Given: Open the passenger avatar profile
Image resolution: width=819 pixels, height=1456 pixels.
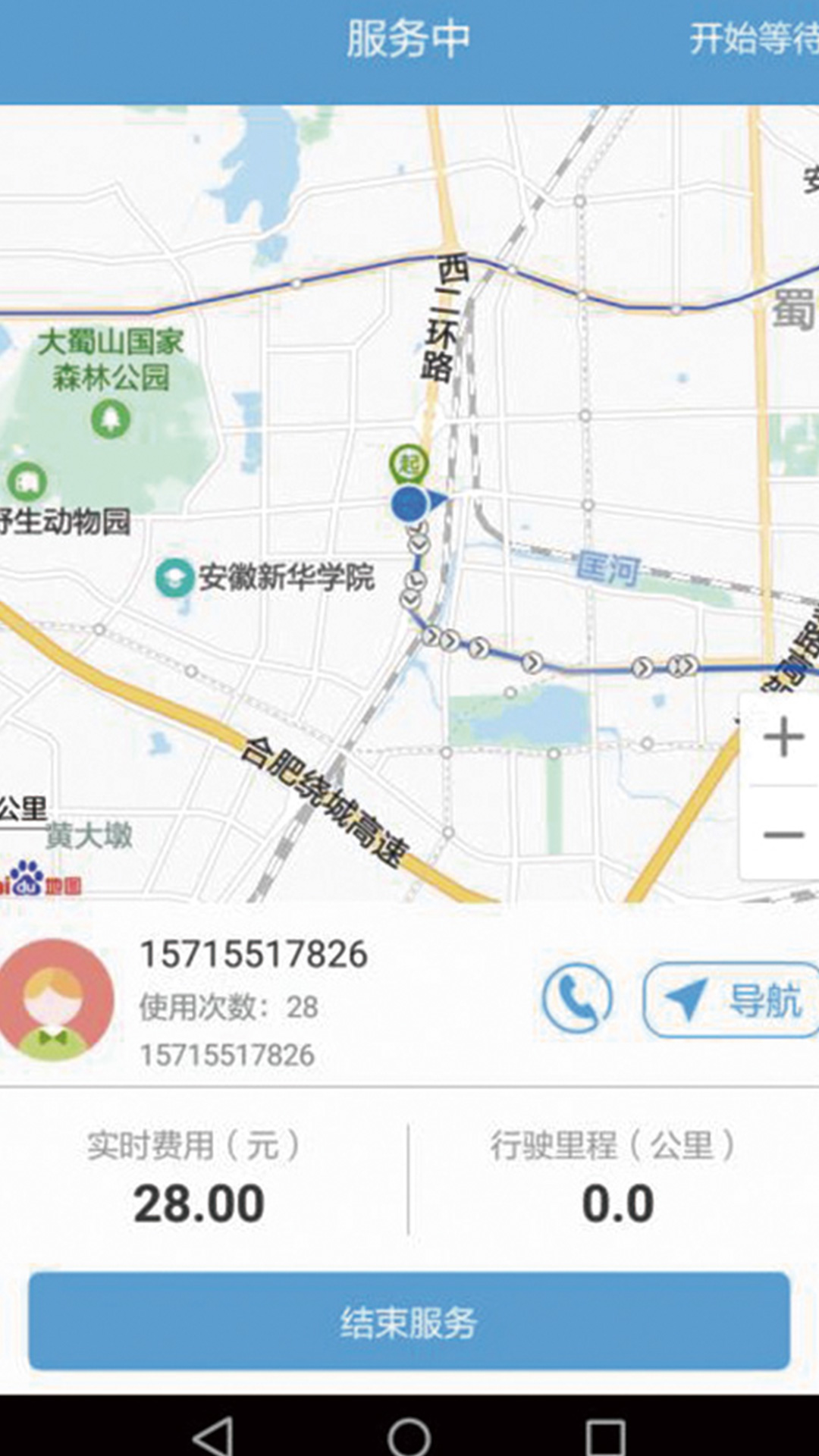Looking at the screenshot, I should click(56, 999).
